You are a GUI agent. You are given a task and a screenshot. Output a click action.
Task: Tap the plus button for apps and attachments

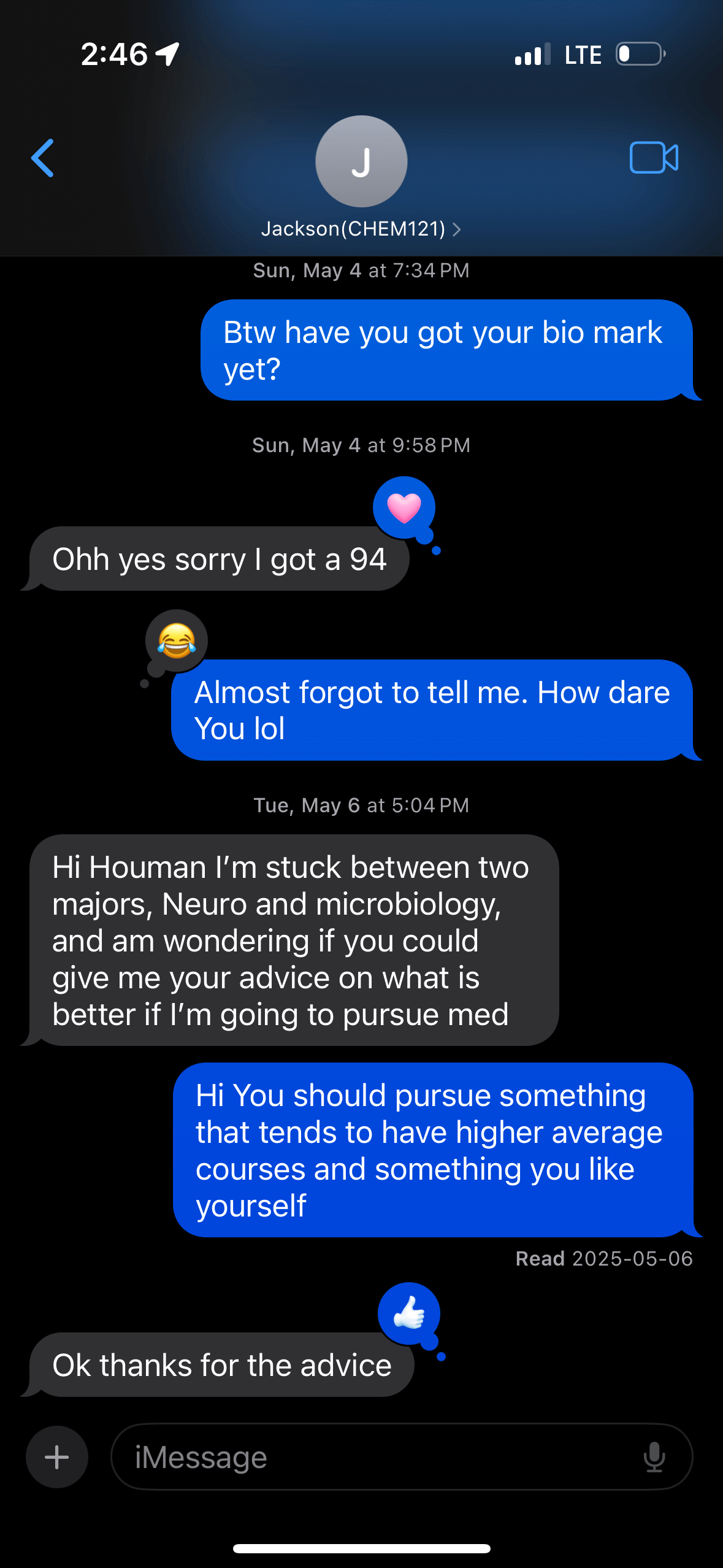pyautogui.click(x=57, y=1457)
